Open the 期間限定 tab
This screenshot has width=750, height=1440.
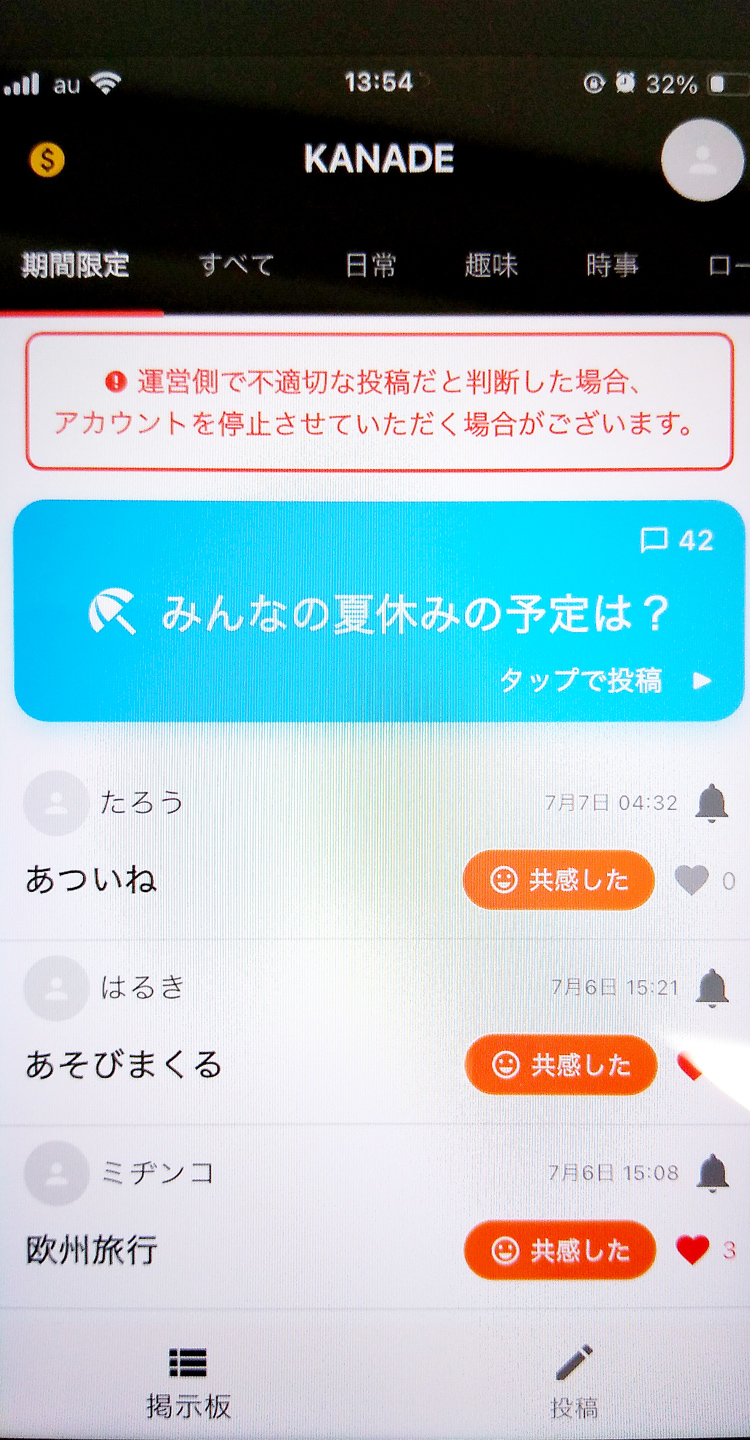[76, 265]
